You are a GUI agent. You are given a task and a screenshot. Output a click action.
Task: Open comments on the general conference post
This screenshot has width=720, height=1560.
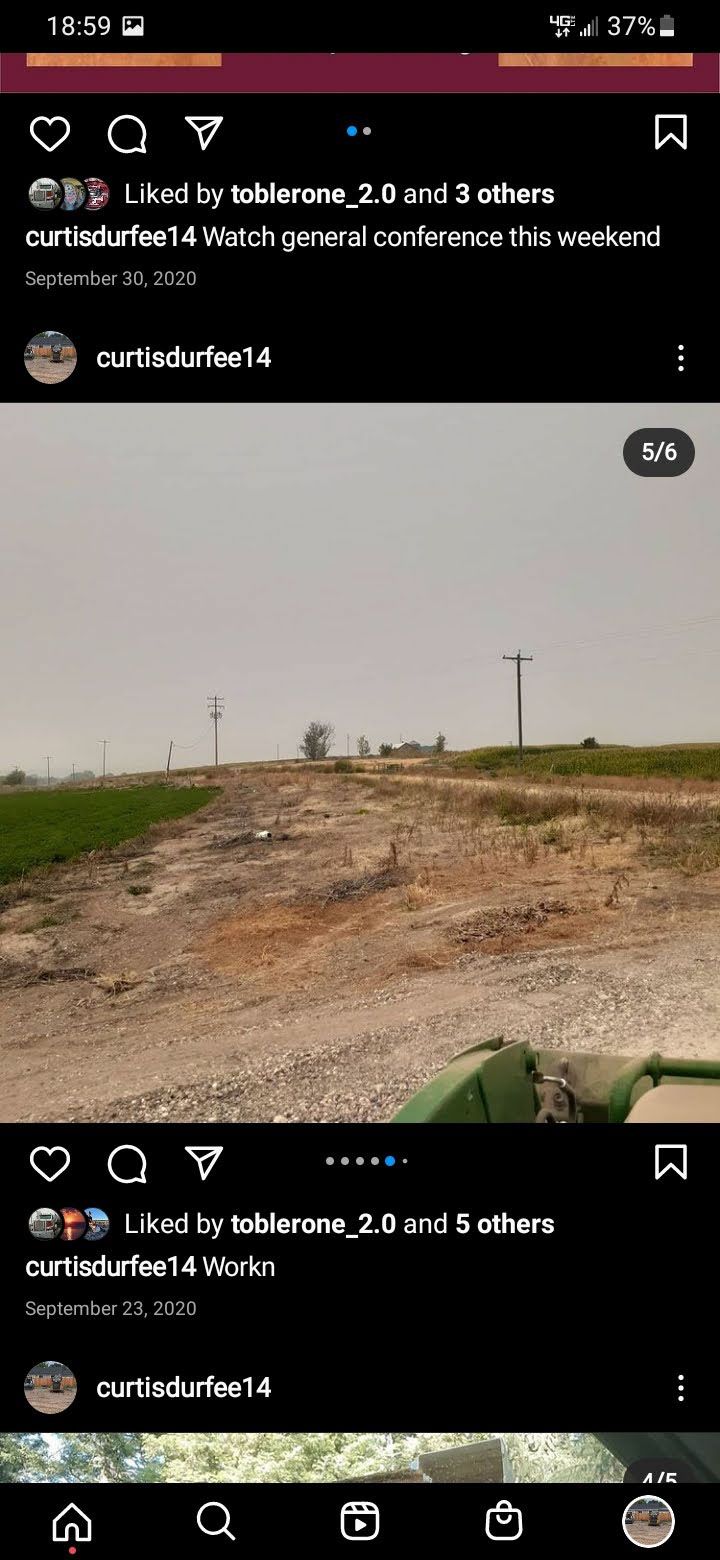point(127,133)
